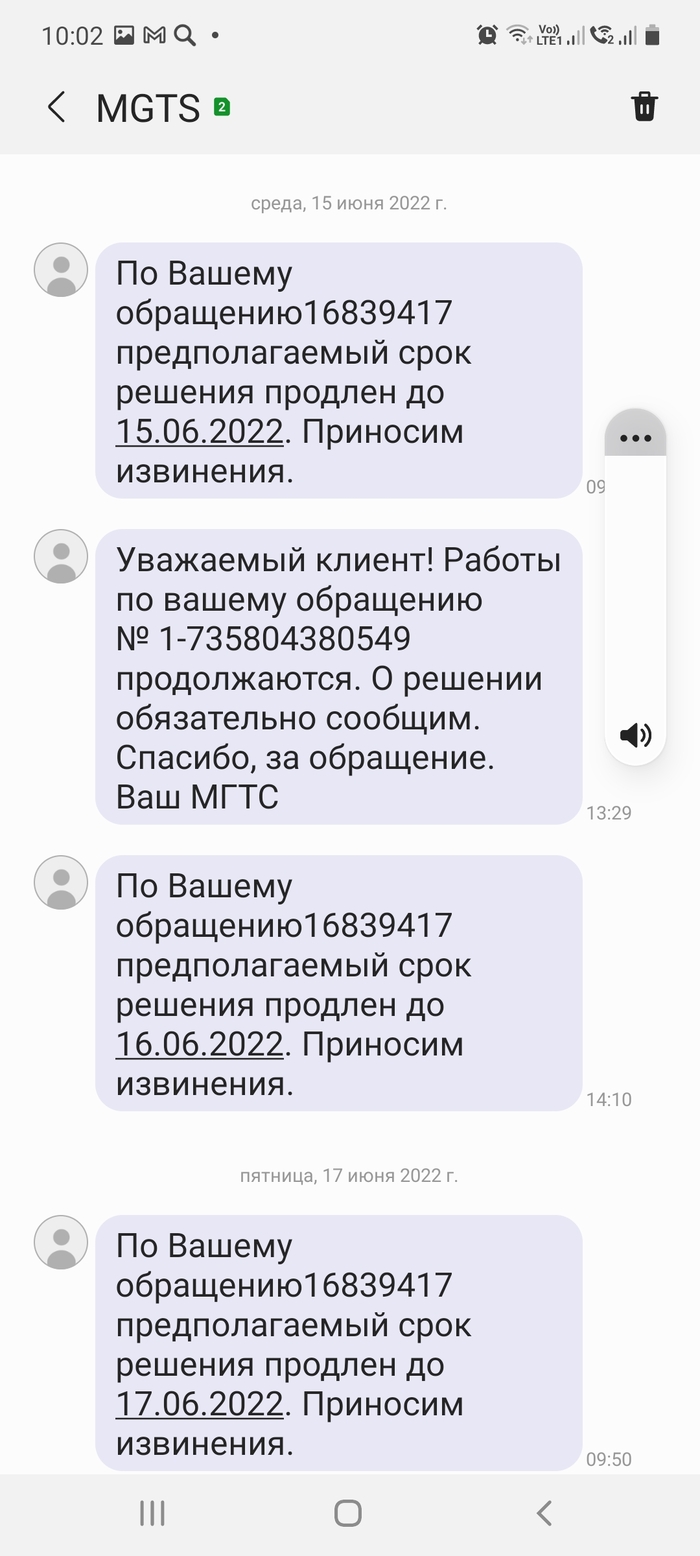Open the underlined date 15.06.2022
The image size is (700, 1556).
point(199,432)
